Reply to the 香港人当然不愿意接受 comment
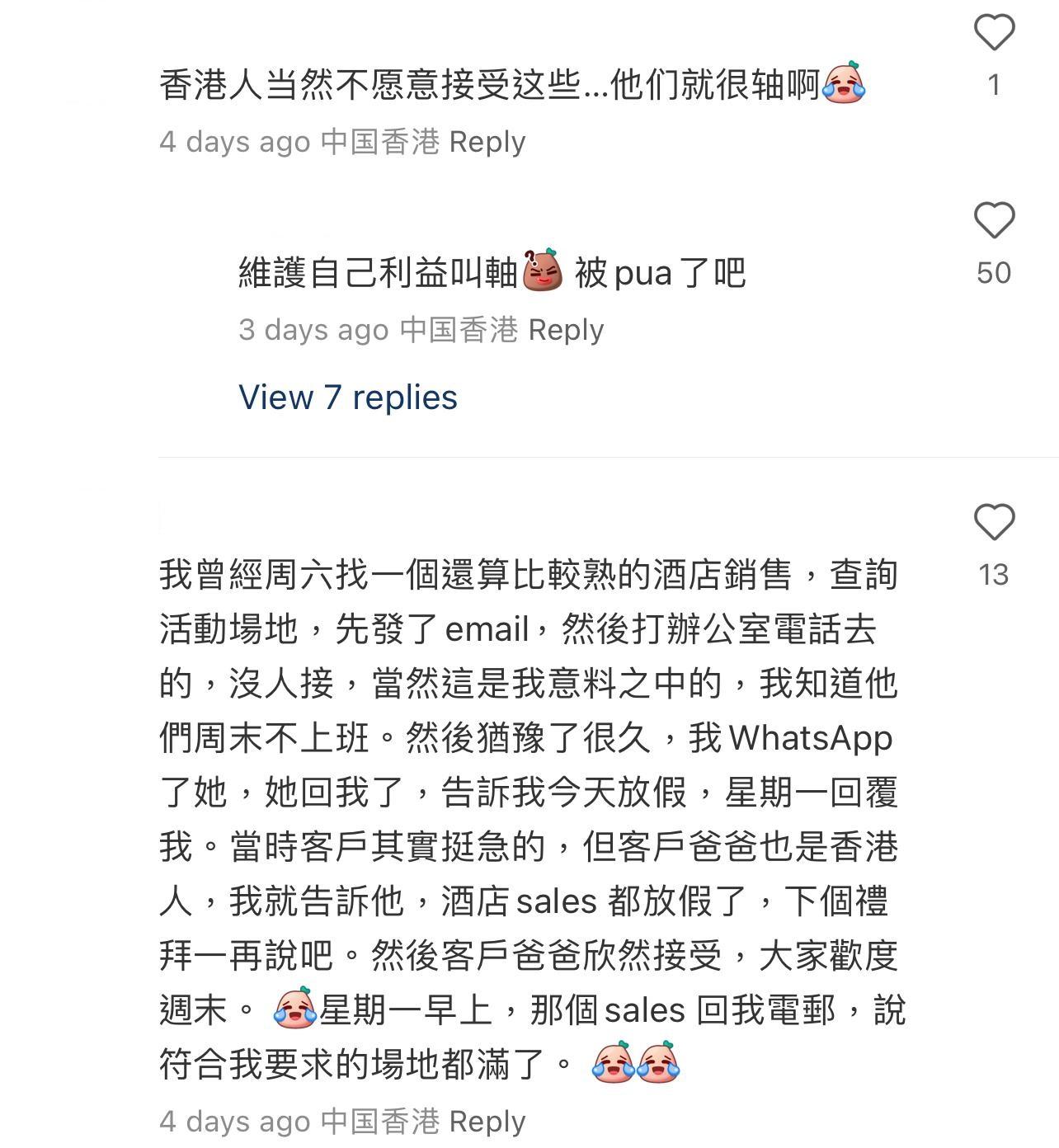 pyautogui.click(x=487, y=142)
